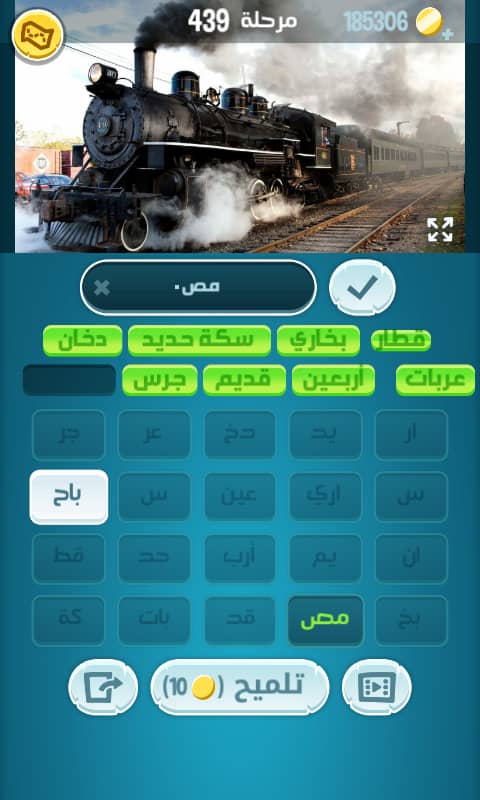Confirm the answer with the checkmark button
The image size is (480, 800).
tap(362, 288)
